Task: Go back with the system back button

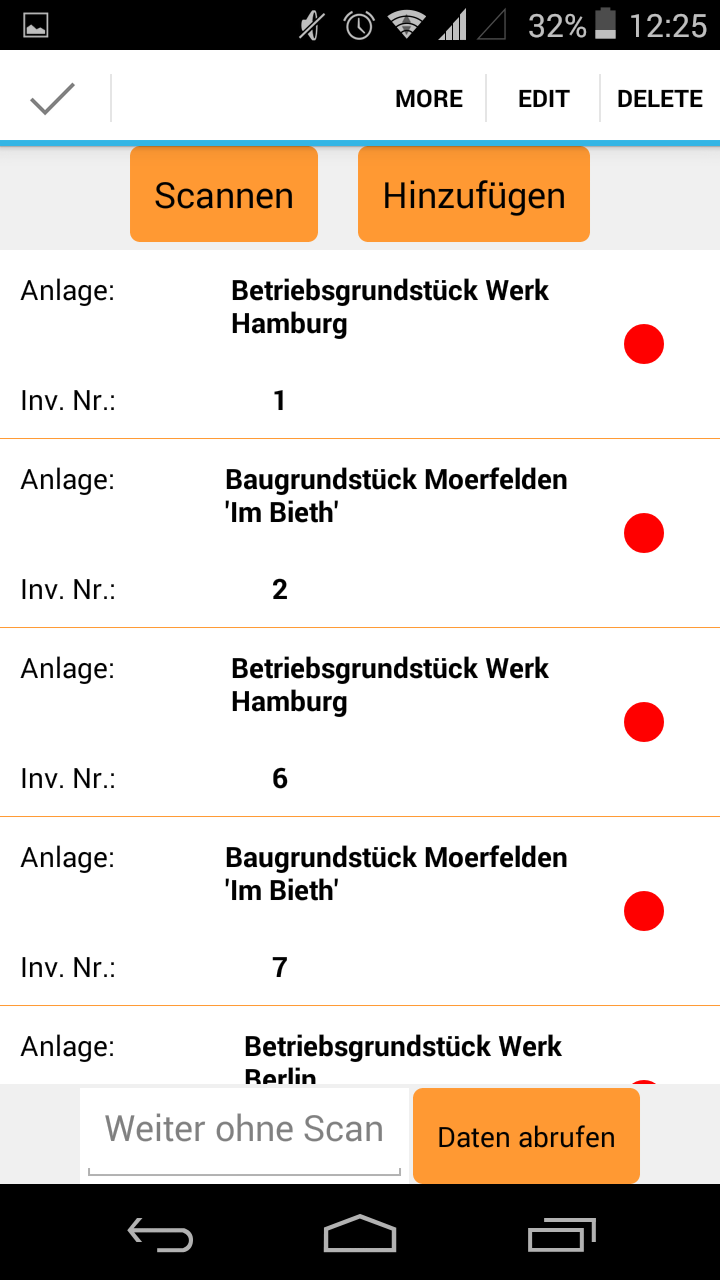Action: point(160,1235)
